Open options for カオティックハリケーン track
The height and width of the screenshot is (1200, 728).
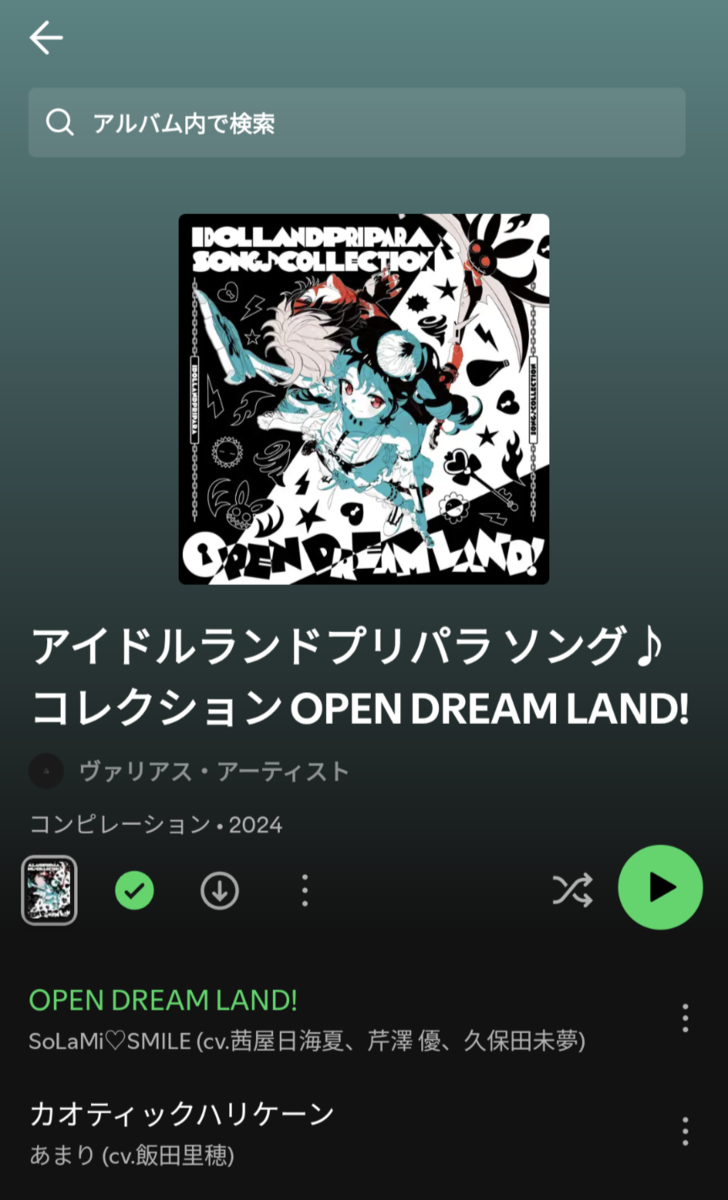(685, 1131)
